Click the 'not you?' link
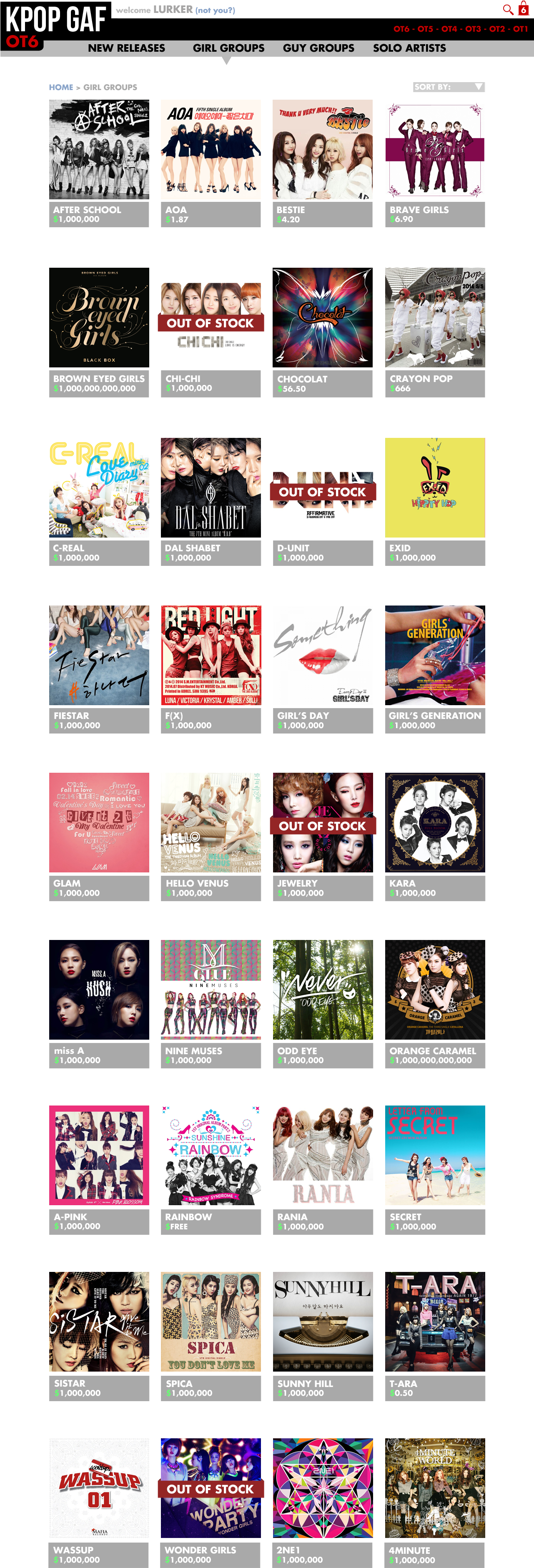The image size is (534, 1568). [x=215, y=10]
